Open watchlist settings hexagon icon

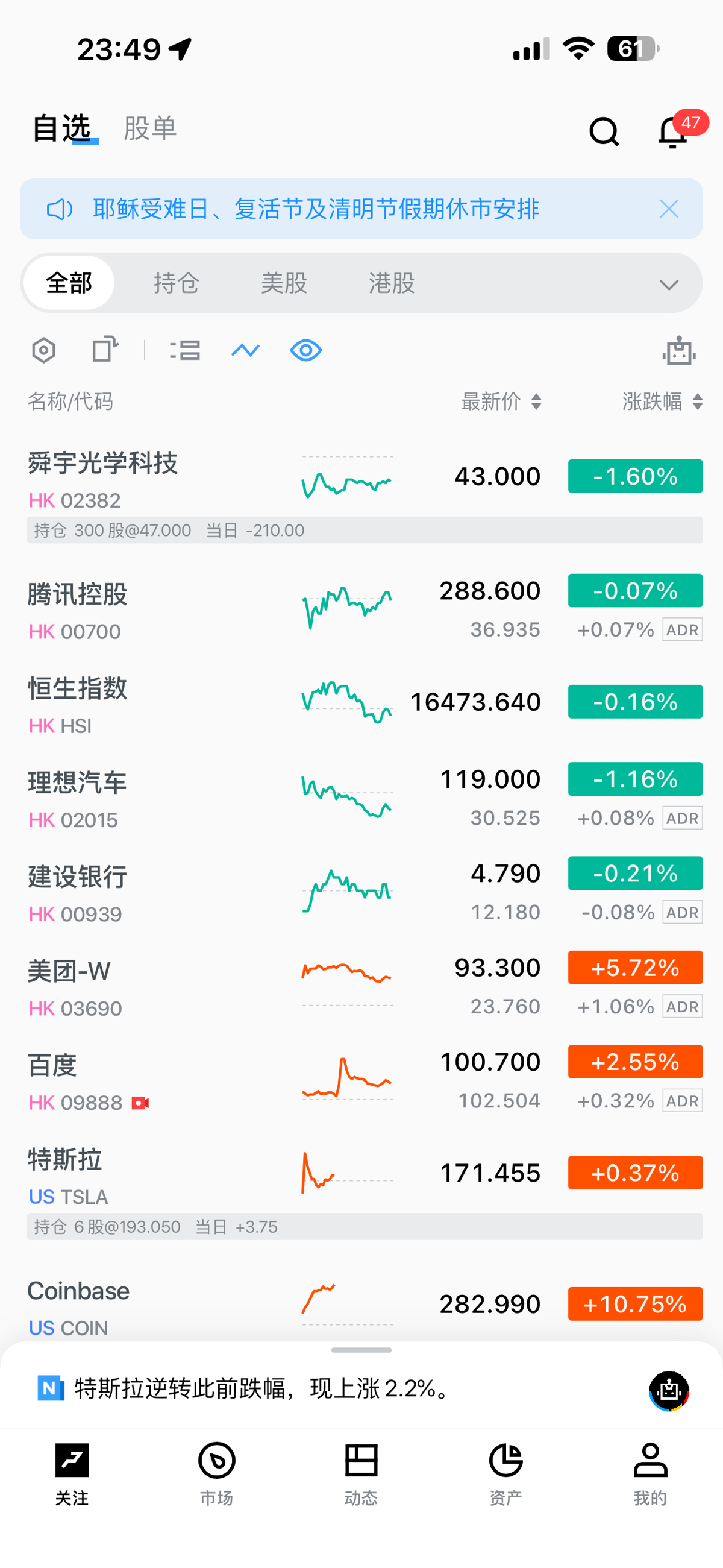point(44,350)
